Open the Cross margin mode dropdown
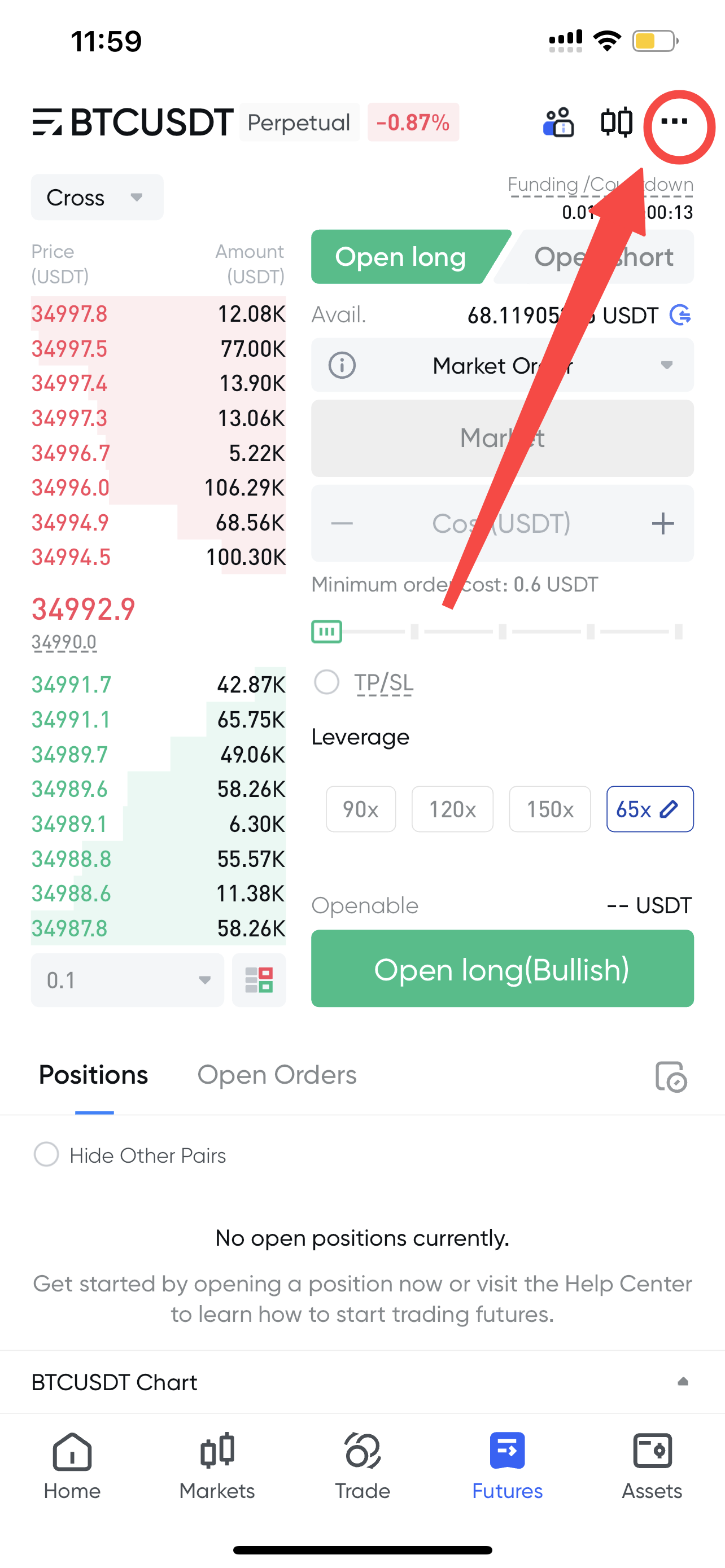 tap(97, 197)
